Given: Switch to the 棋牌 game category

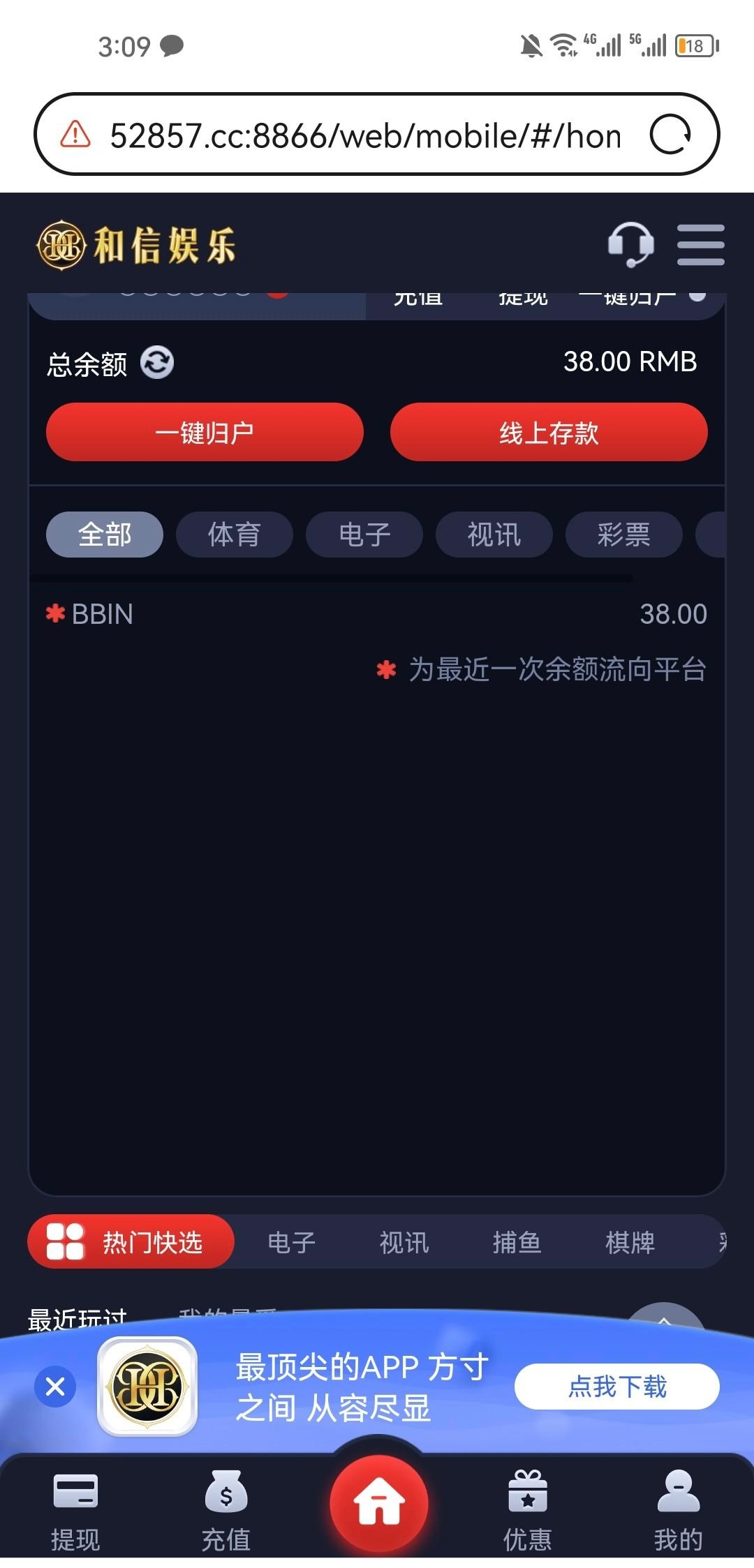Looking at the screenshot, I should [630, 1242].
